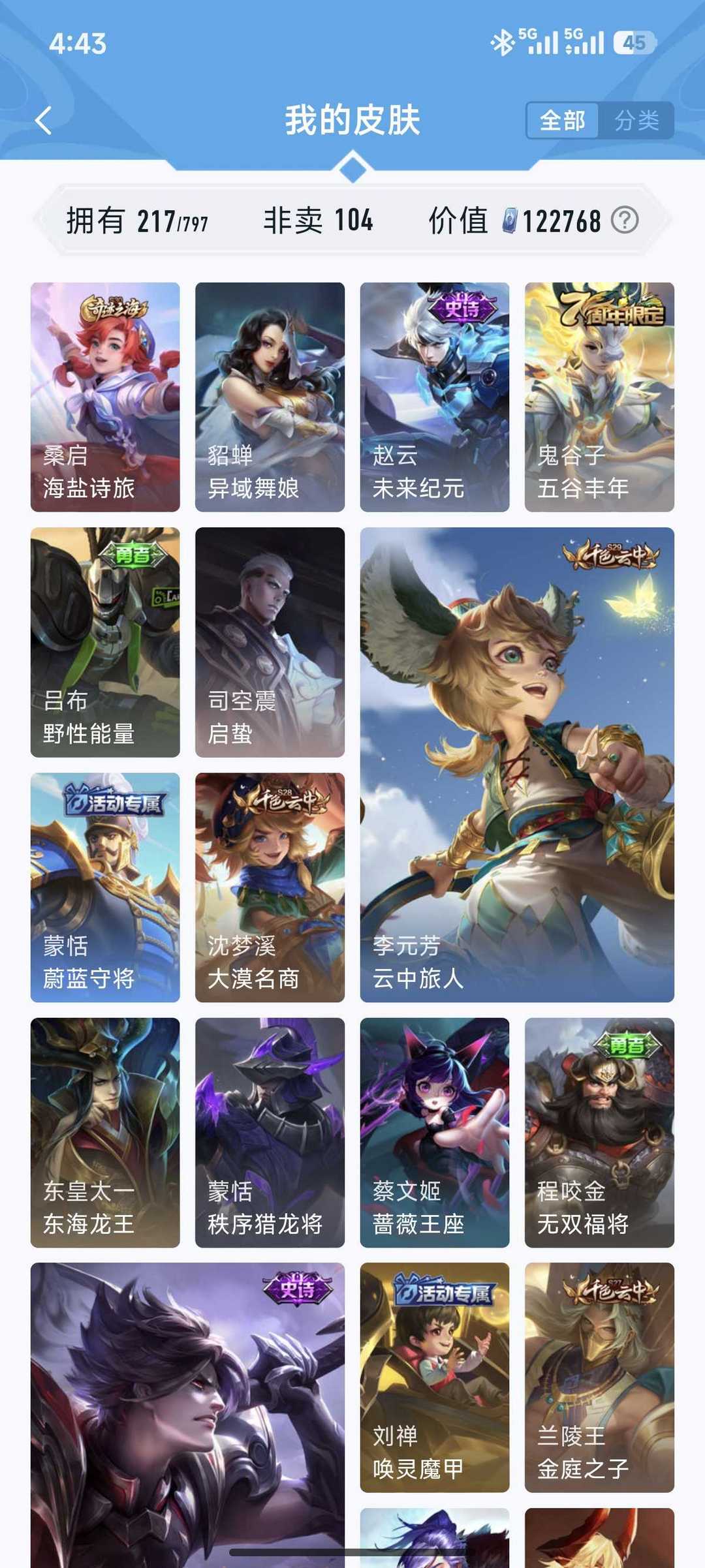Screen dimensions: 705x1568
Task: Tap the back arrow at top left
Action: click(41, 120)
